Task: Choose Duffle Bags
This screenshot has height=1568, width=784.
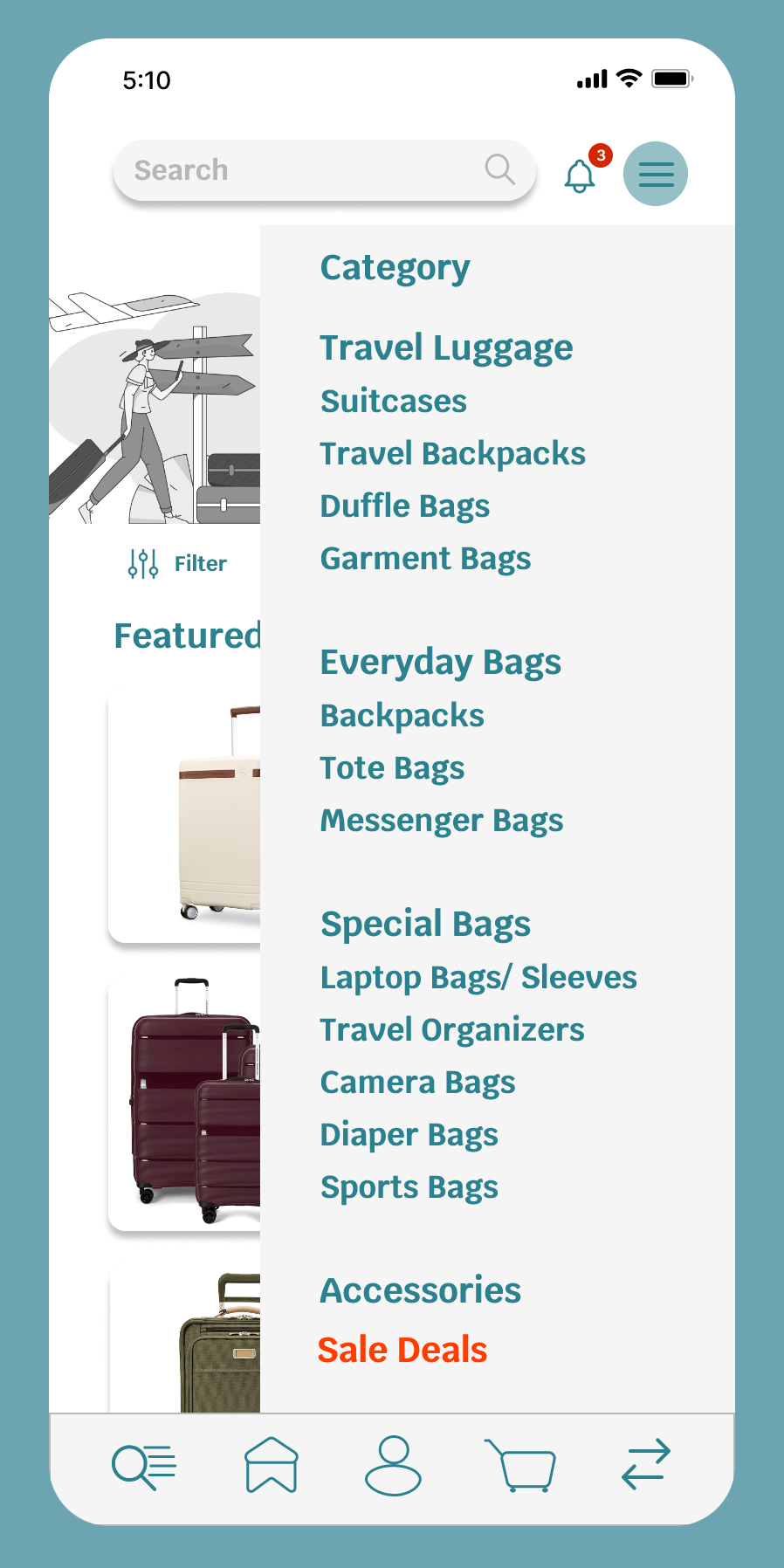Action: pyautogui.click(x=405, y=506)
